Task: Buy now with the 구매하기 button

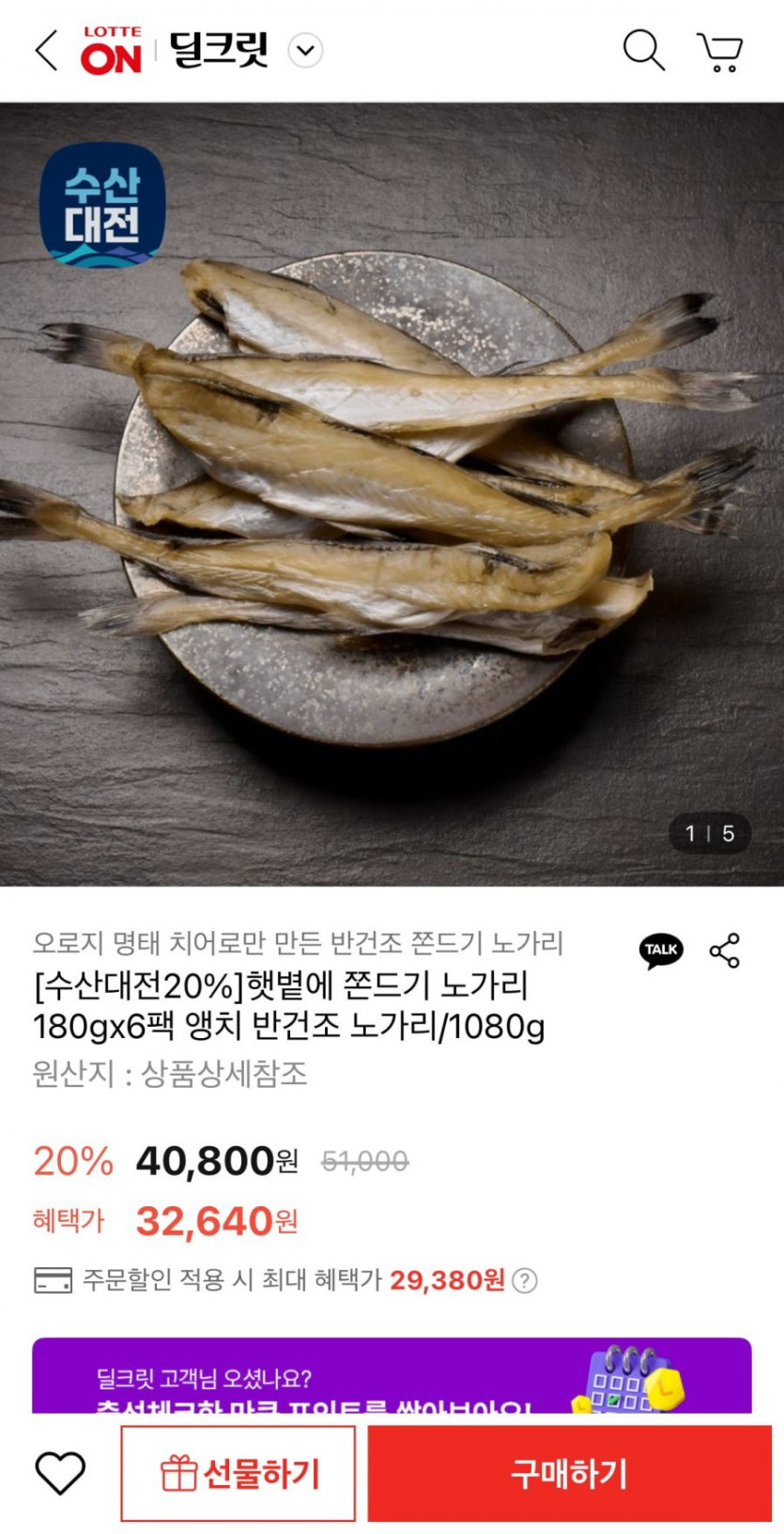Action: pos(569,1473)
